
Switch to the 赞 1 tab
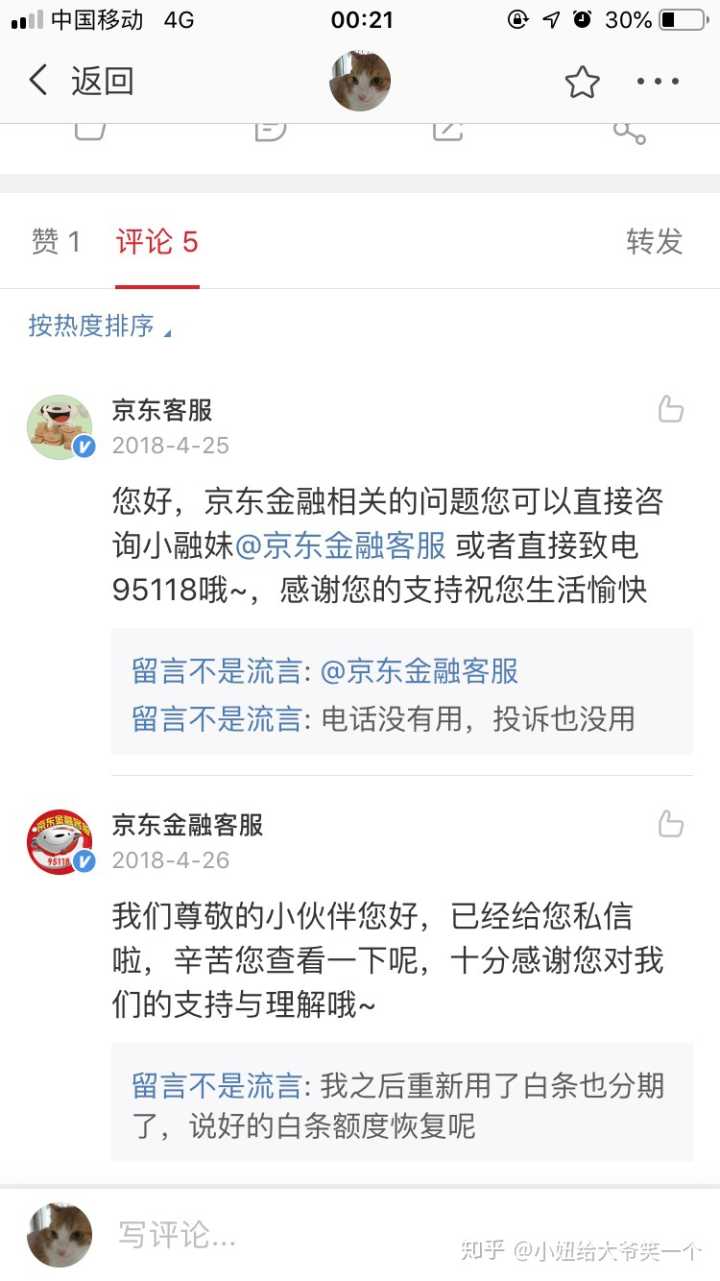click(x=56, y=241)
